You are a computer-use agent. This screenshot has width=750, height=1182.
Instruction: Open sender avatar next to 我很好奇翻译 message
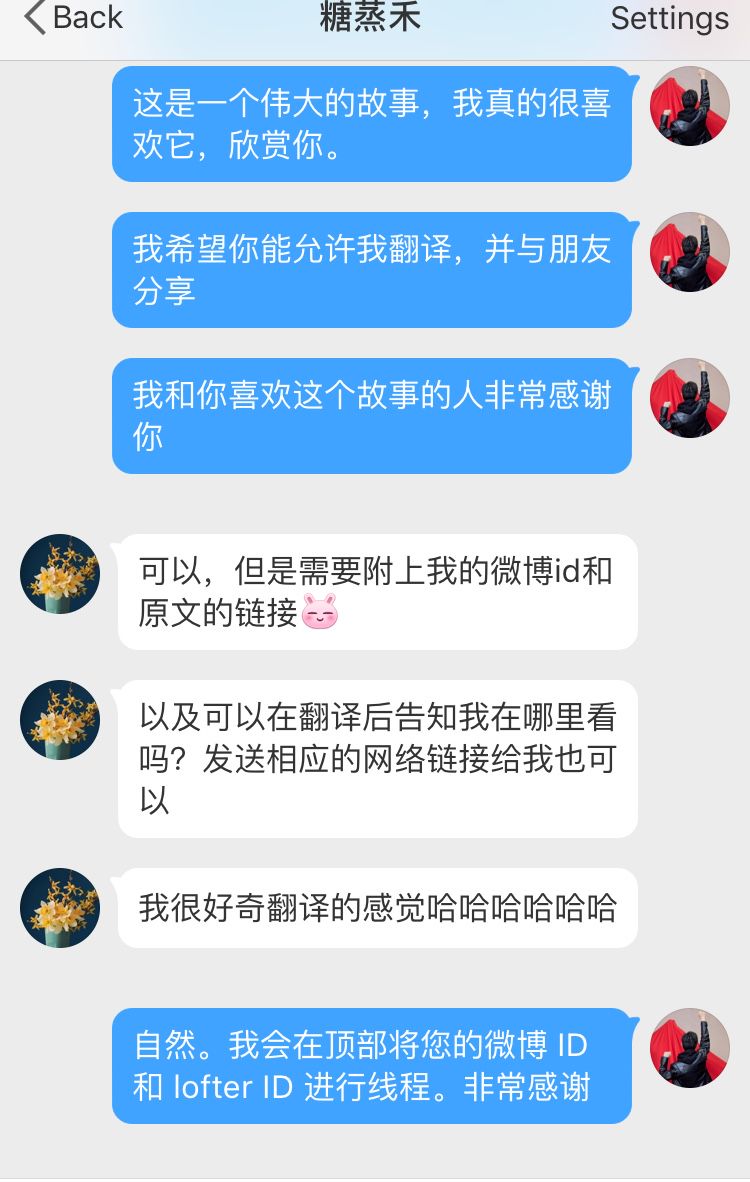[x=60, y=907]
